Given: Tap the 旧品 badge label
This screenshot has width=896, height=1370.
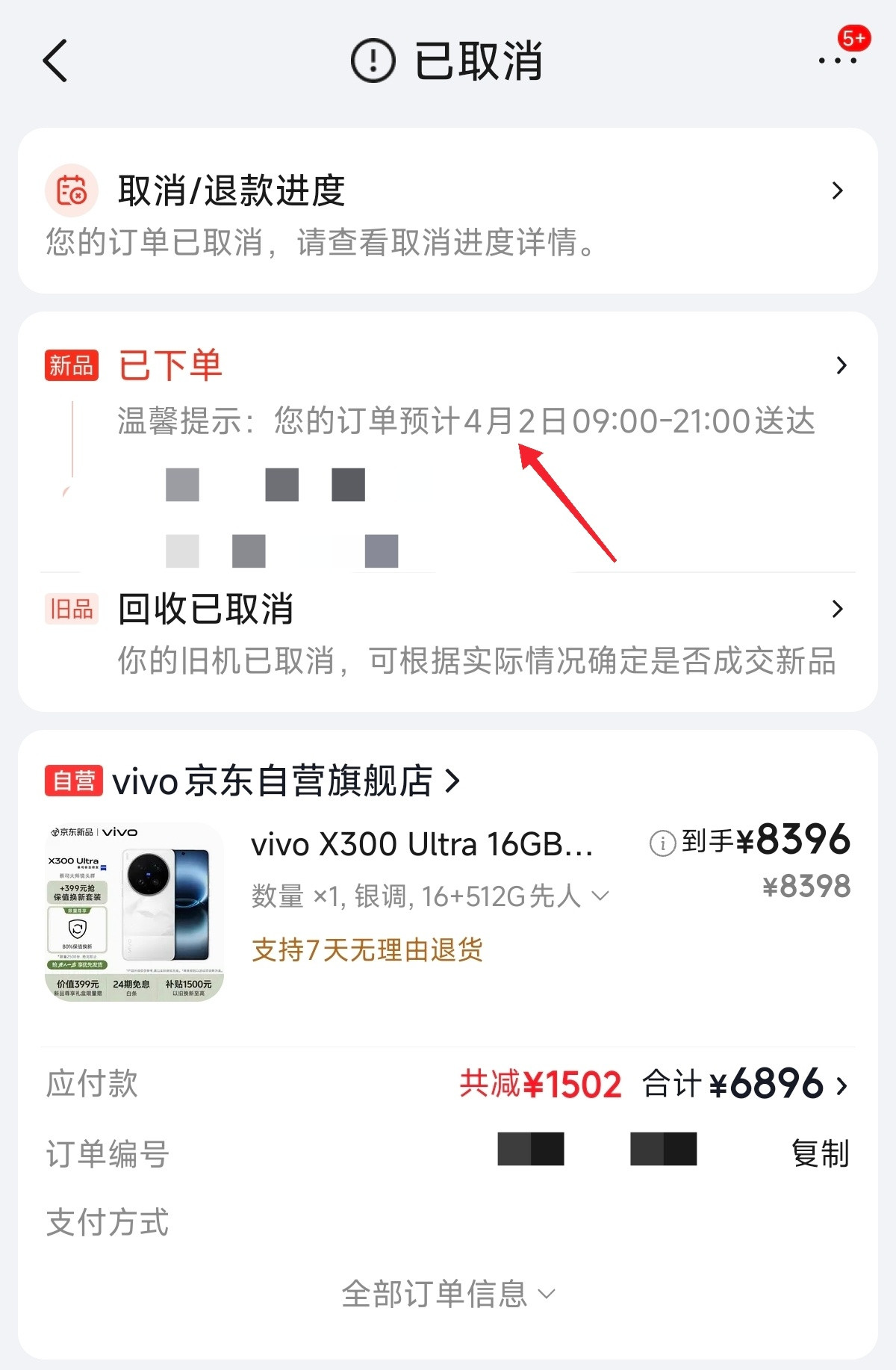Looking at the screenshot, I should point(70,610).
